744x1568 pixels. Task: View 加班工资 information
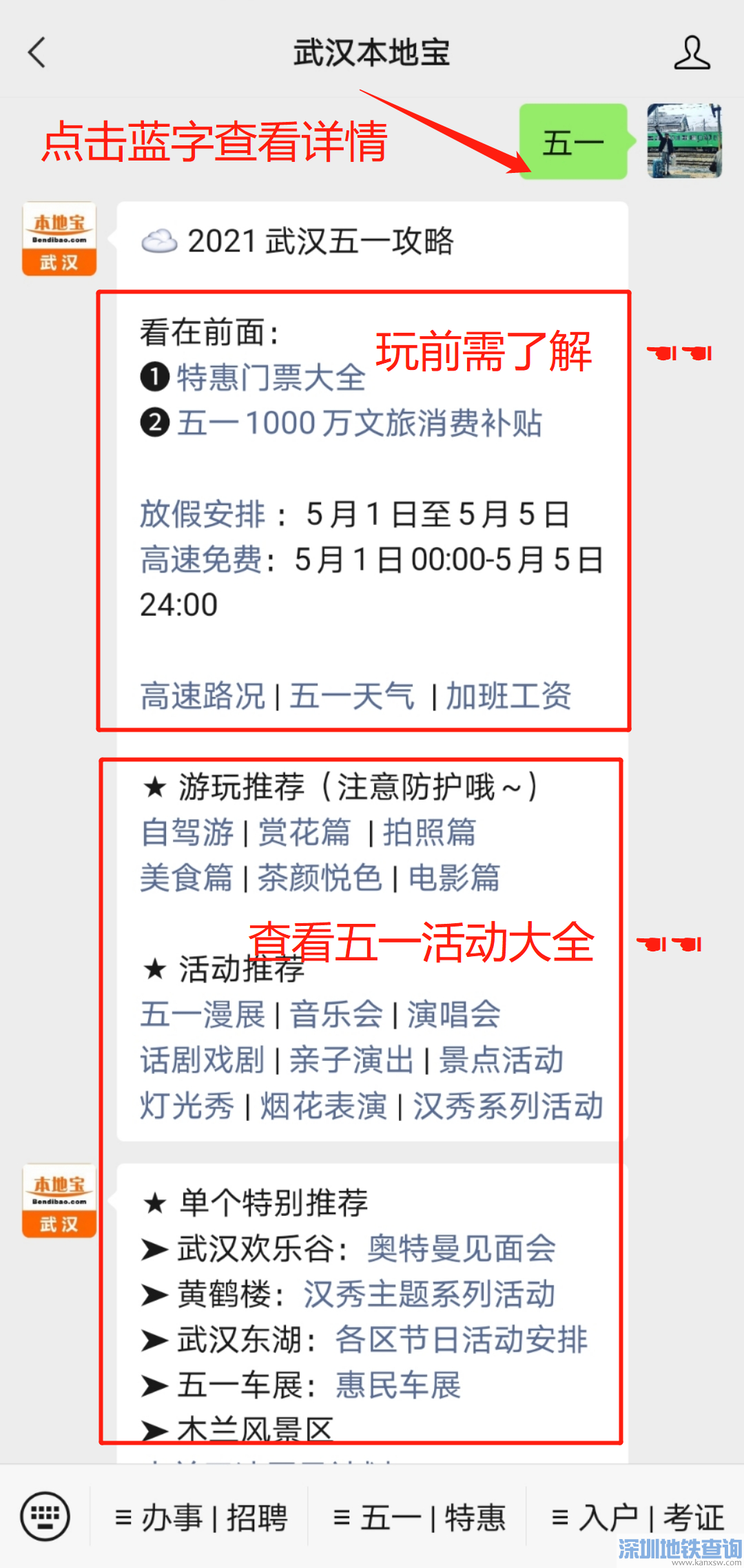click(x=508, y=696)
